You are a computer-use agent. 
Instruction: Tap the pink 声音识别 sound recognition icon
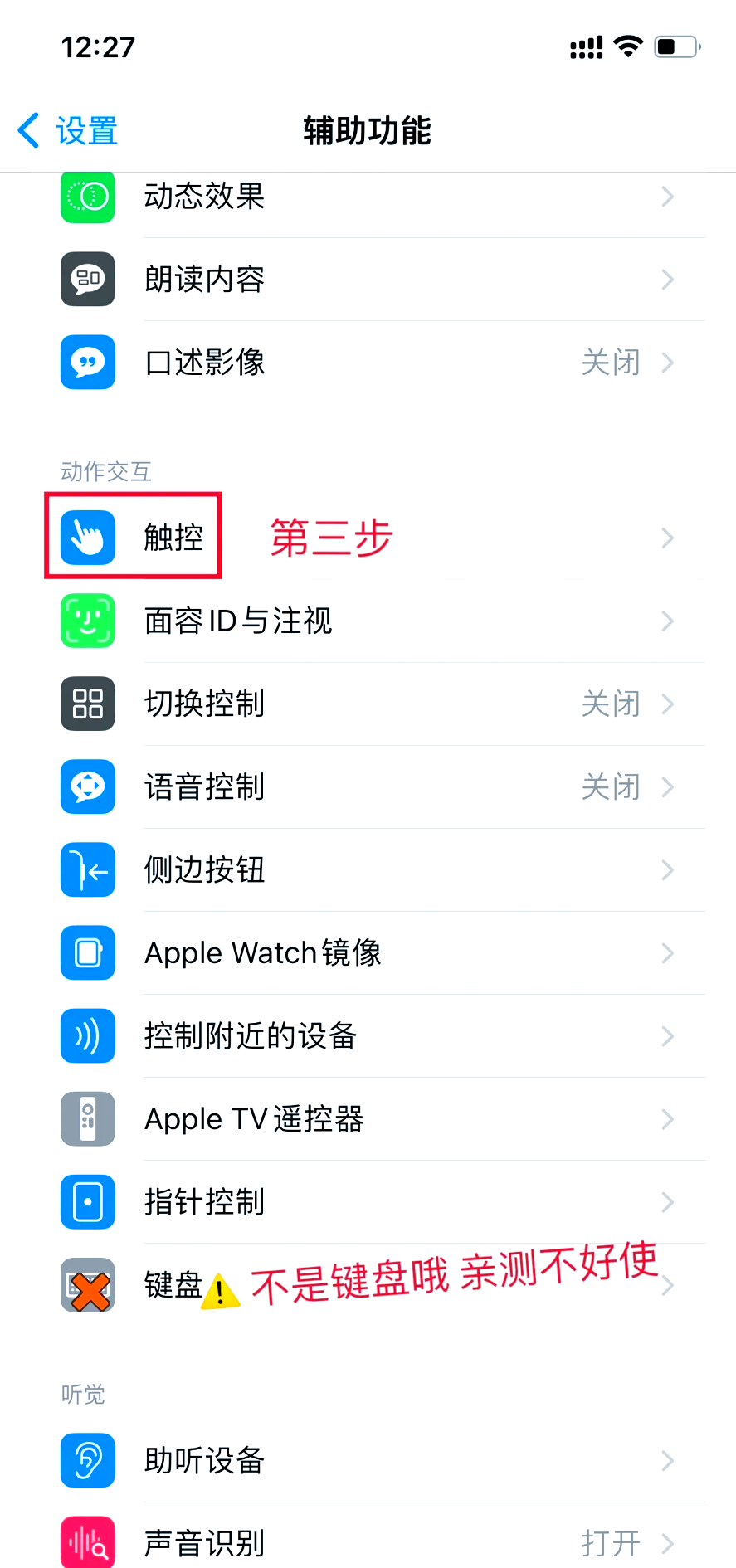point(87,1541)
